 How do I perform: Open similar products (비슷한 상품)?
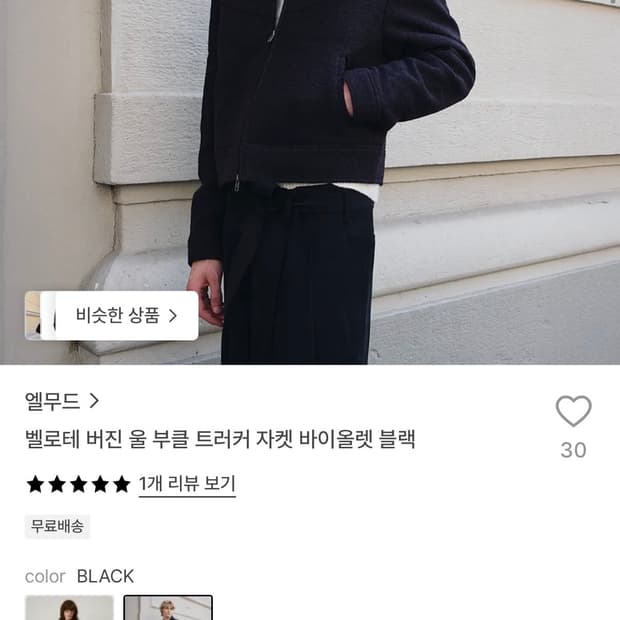[x=112, y=316]
